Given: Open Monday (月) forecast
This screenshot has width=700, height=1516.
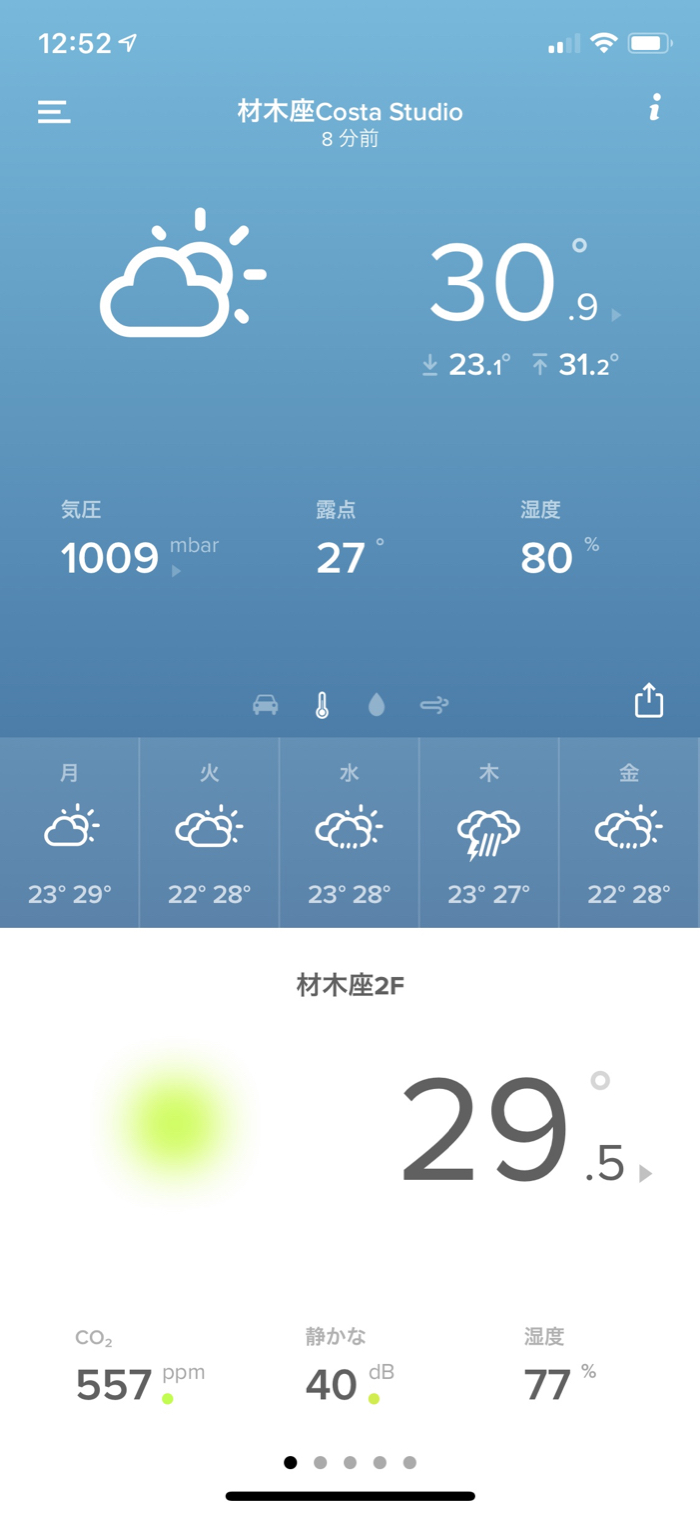Looking at the screenshot, I should tap(70, 833).
